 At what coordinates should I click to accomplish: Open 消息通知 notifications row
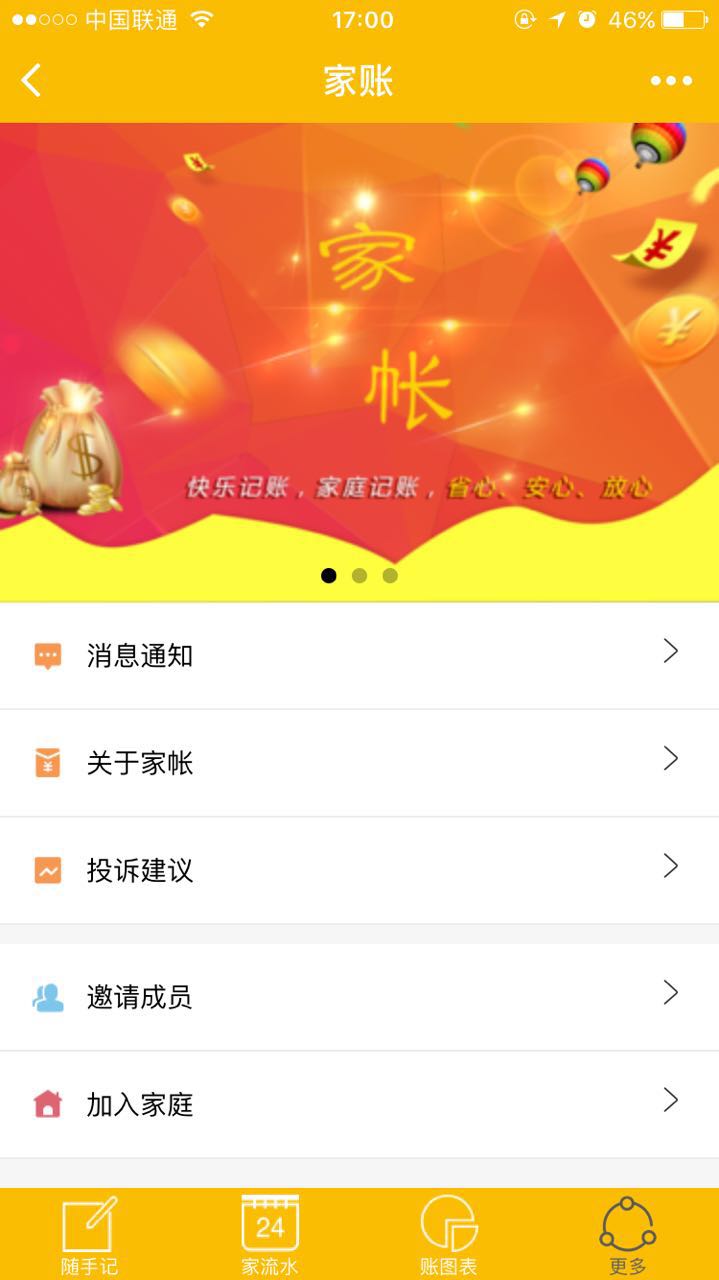click(359, 656)
